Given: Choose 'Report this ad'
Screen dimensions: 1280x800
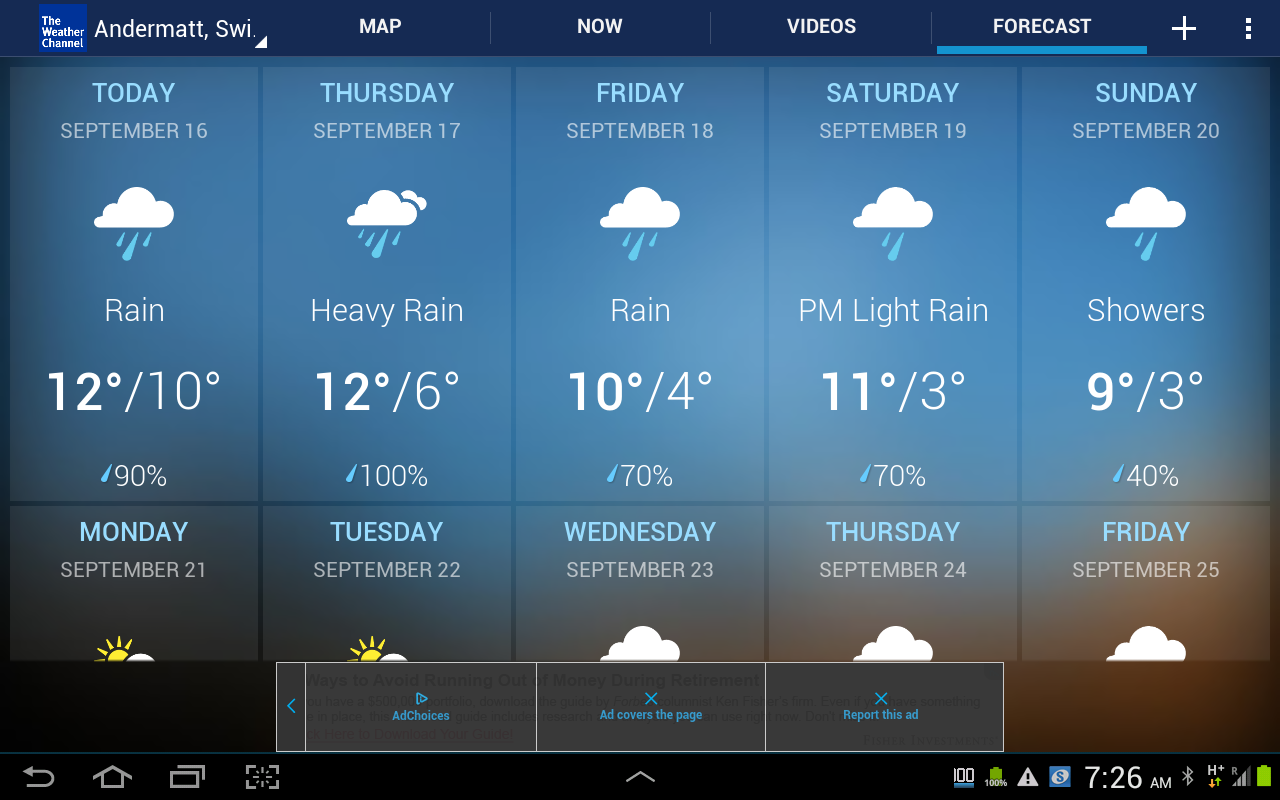Looking at the screenshot, I should [x=881, y=706].
